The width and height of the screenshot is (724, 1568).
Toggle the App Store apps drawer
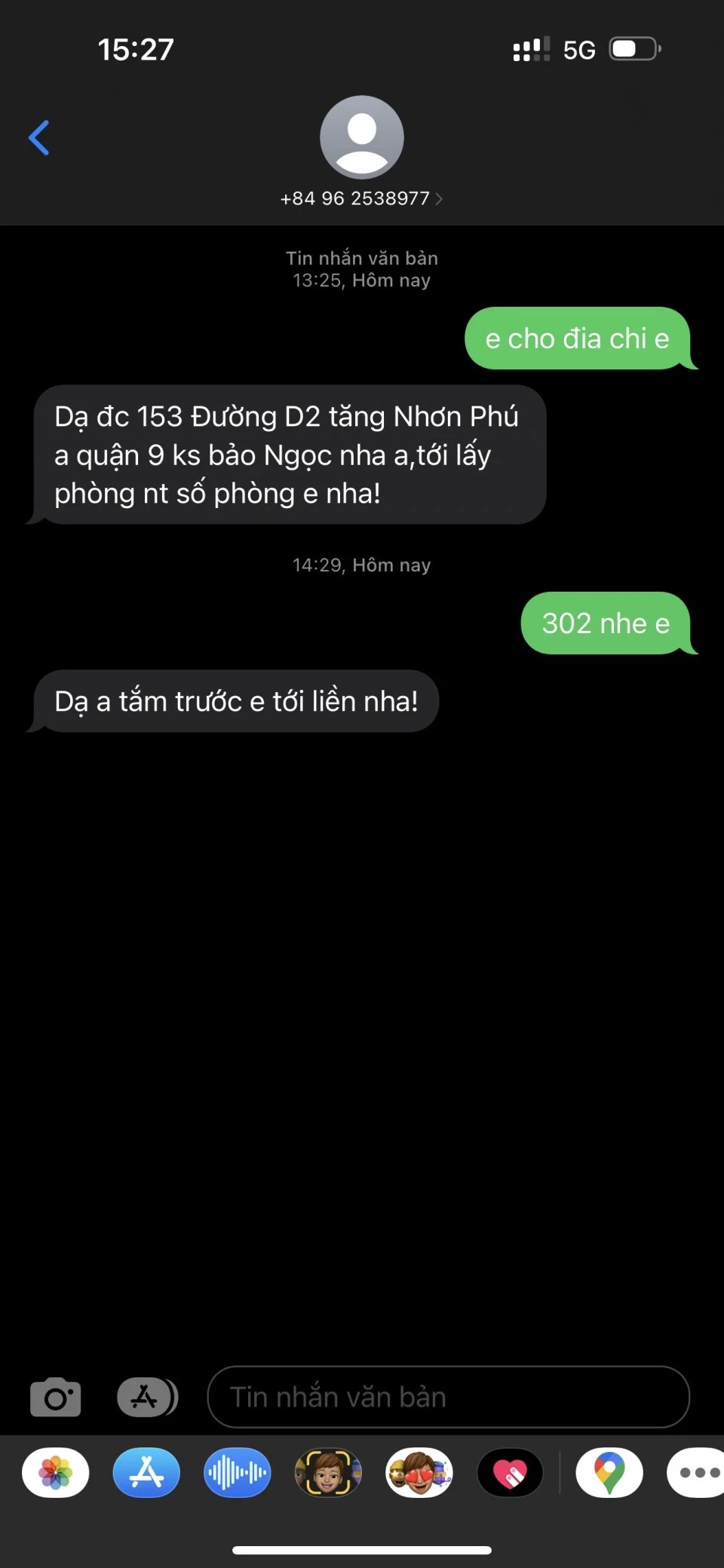point(147,1398)
